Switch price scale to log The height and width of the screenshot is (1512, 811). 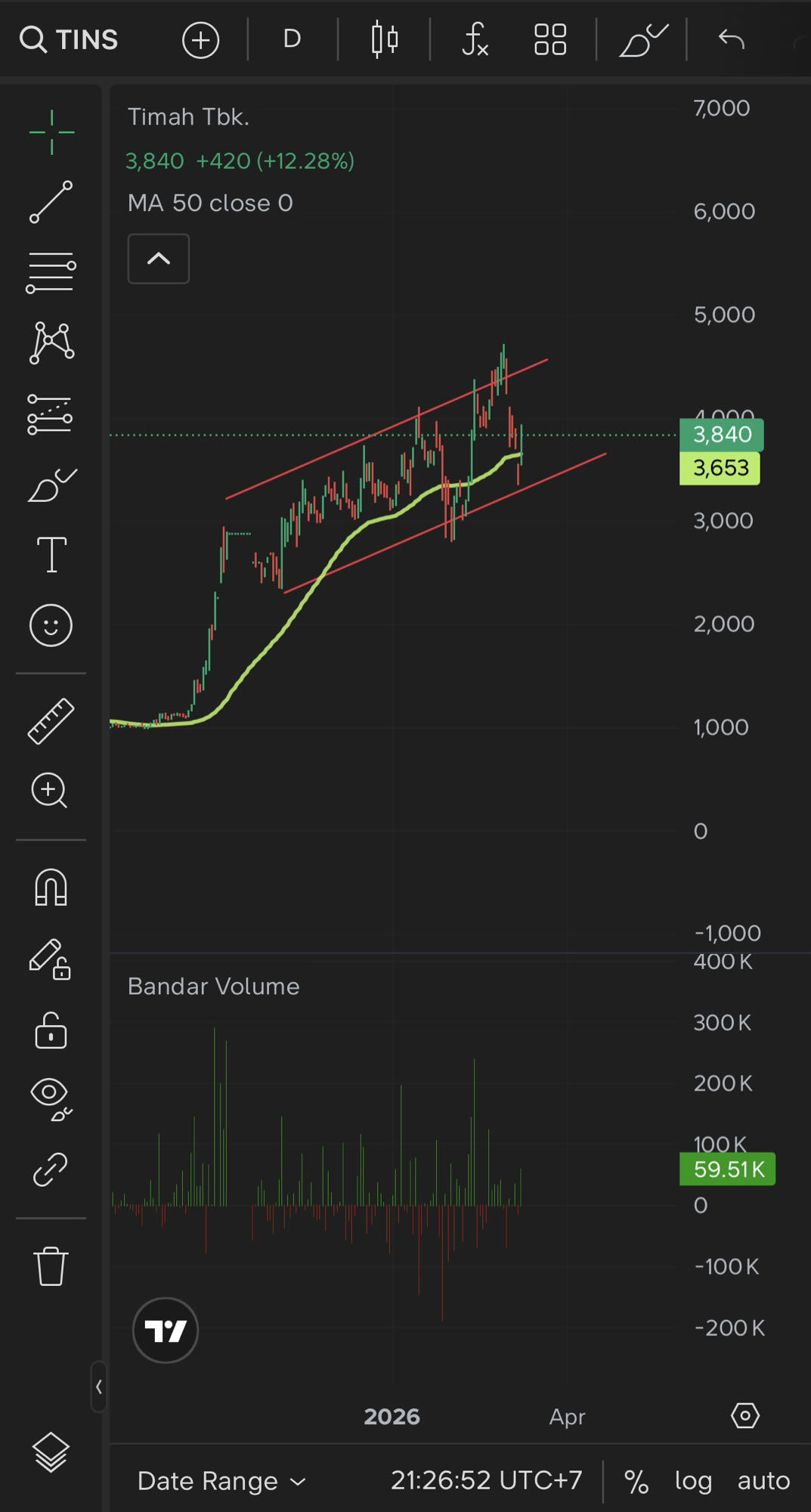[693, 1480]
